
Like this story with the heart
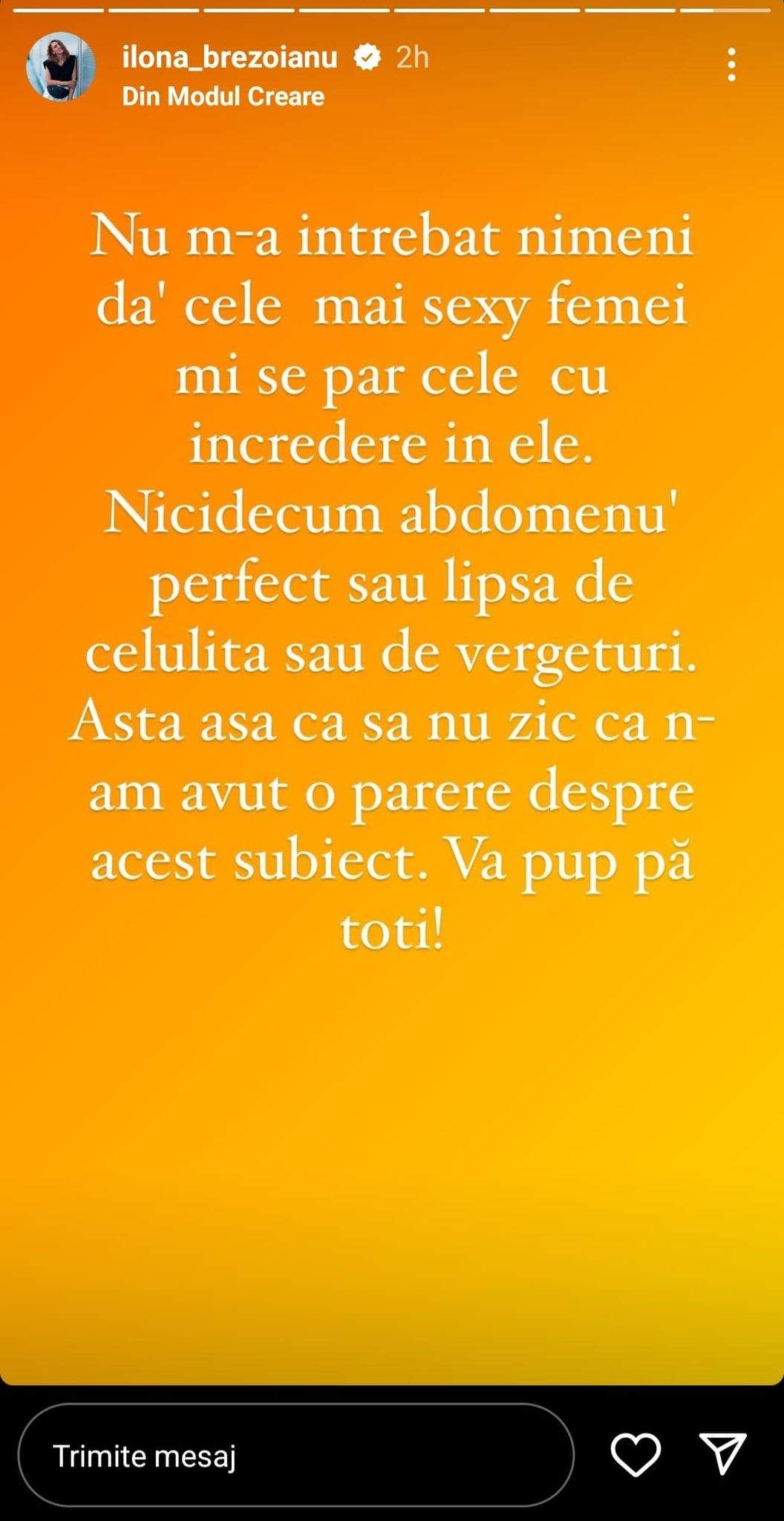click(x=636, y=1454)
